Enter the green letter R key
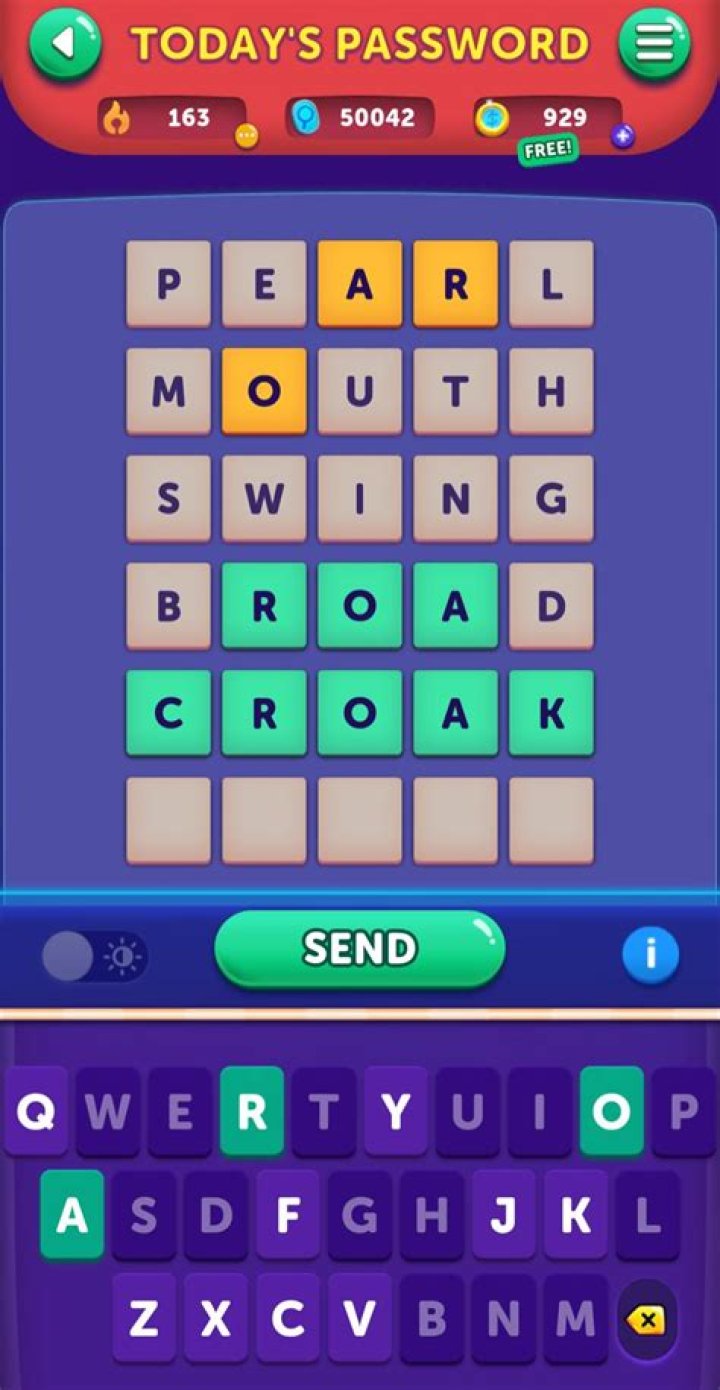 252,1111
